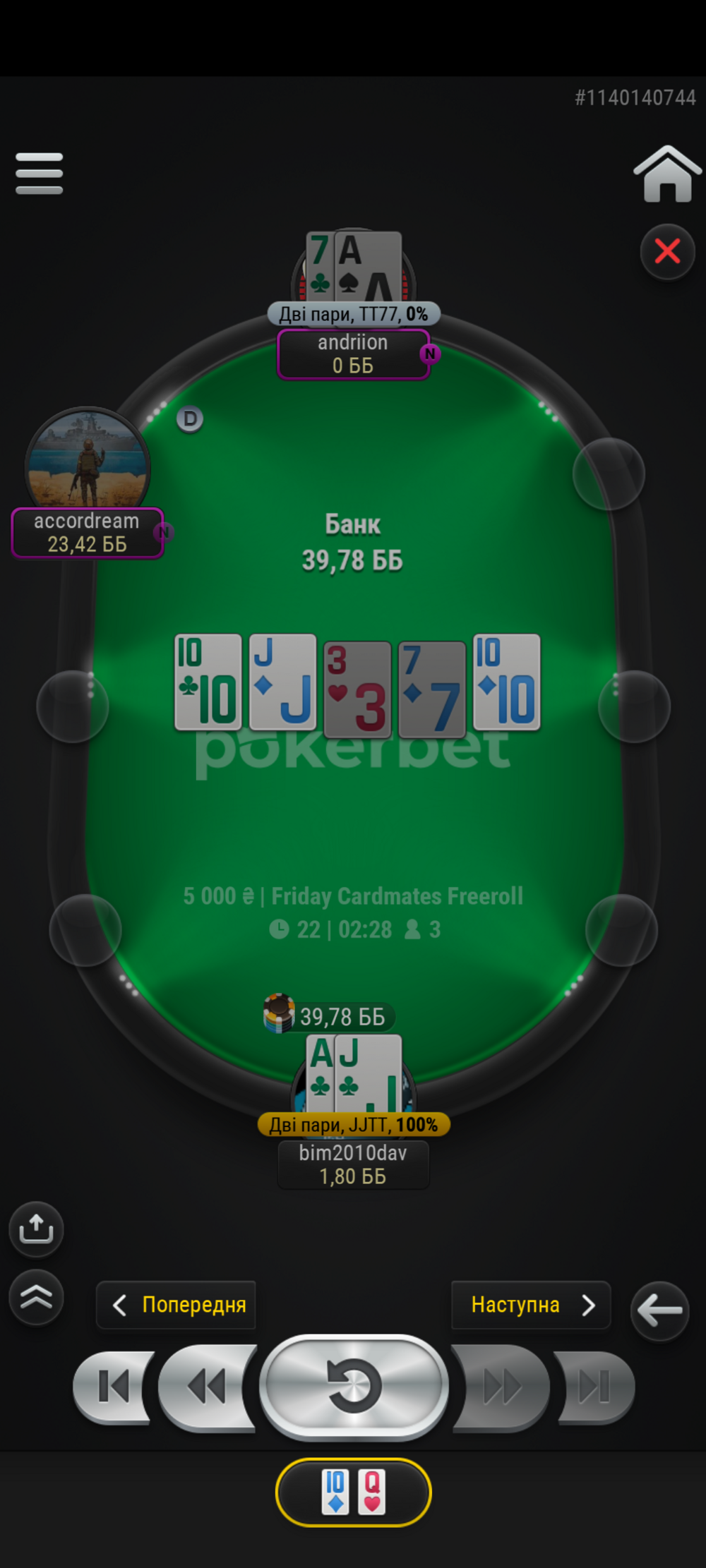Replay the hand from the beginning
Screen dimensions: 706x1568
[x=354, y=1386]
